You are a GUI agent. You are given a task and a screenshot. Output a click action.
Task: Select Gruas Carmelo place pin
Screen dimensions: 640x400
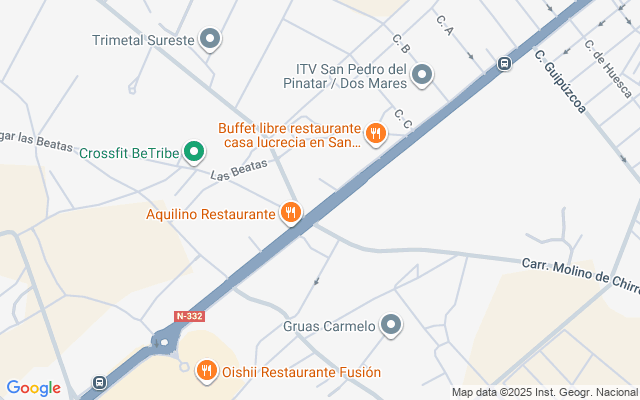(391, 325)
